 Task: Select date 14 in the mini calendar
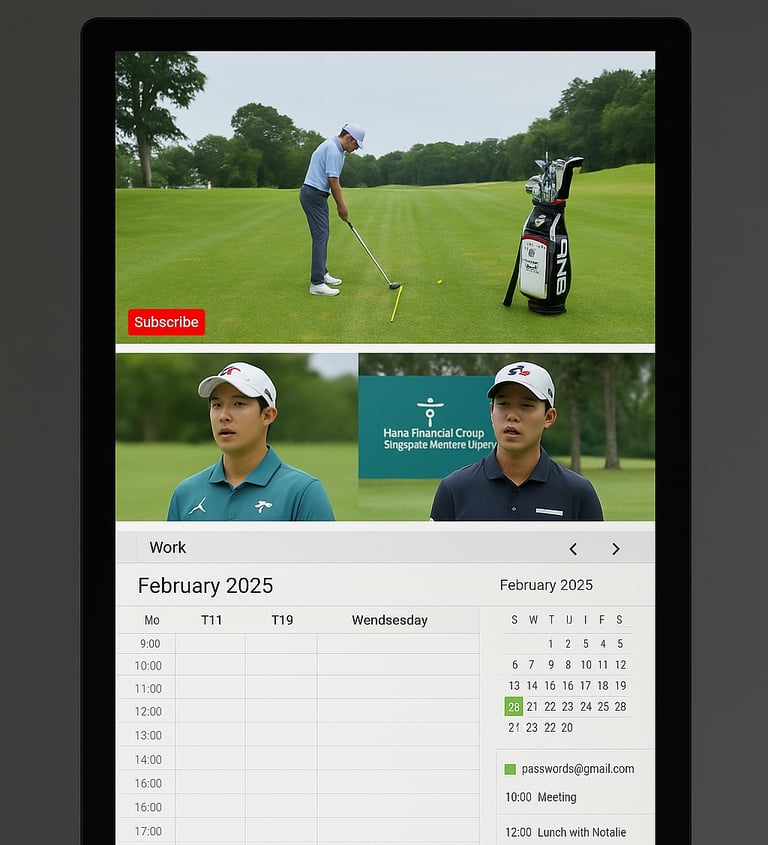[532, 685]
